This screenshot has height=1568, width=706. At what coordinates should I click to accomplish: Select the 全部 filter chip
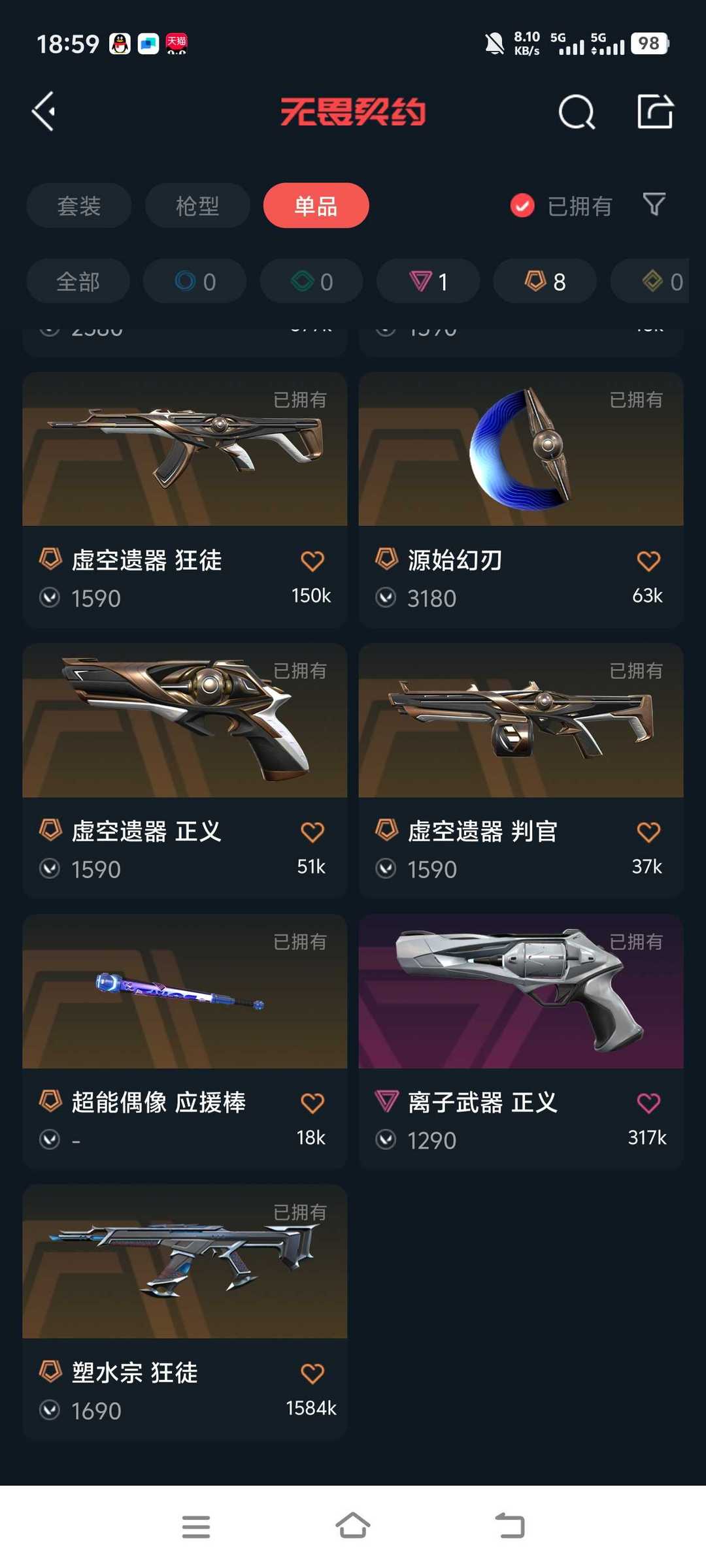(x=78, y=282)
